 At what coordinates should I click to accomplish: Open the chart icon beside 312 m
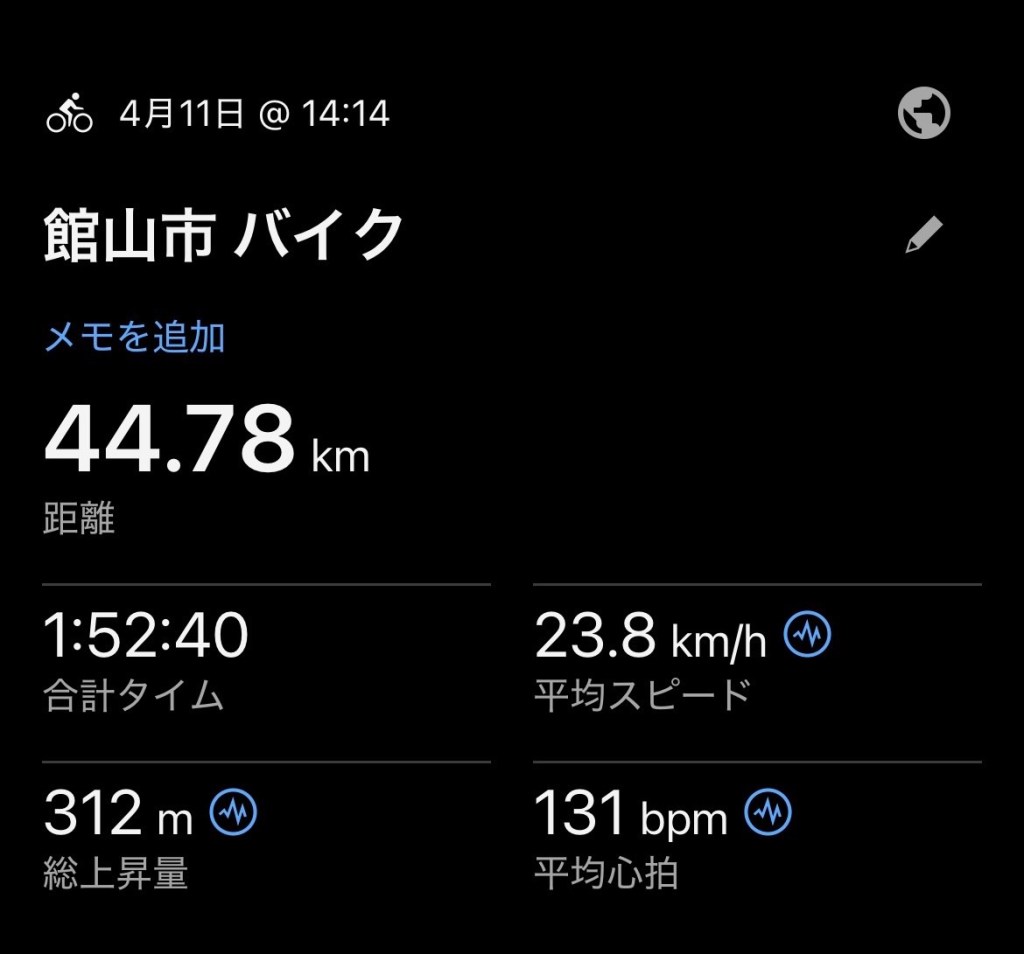[x=233, y=812]
